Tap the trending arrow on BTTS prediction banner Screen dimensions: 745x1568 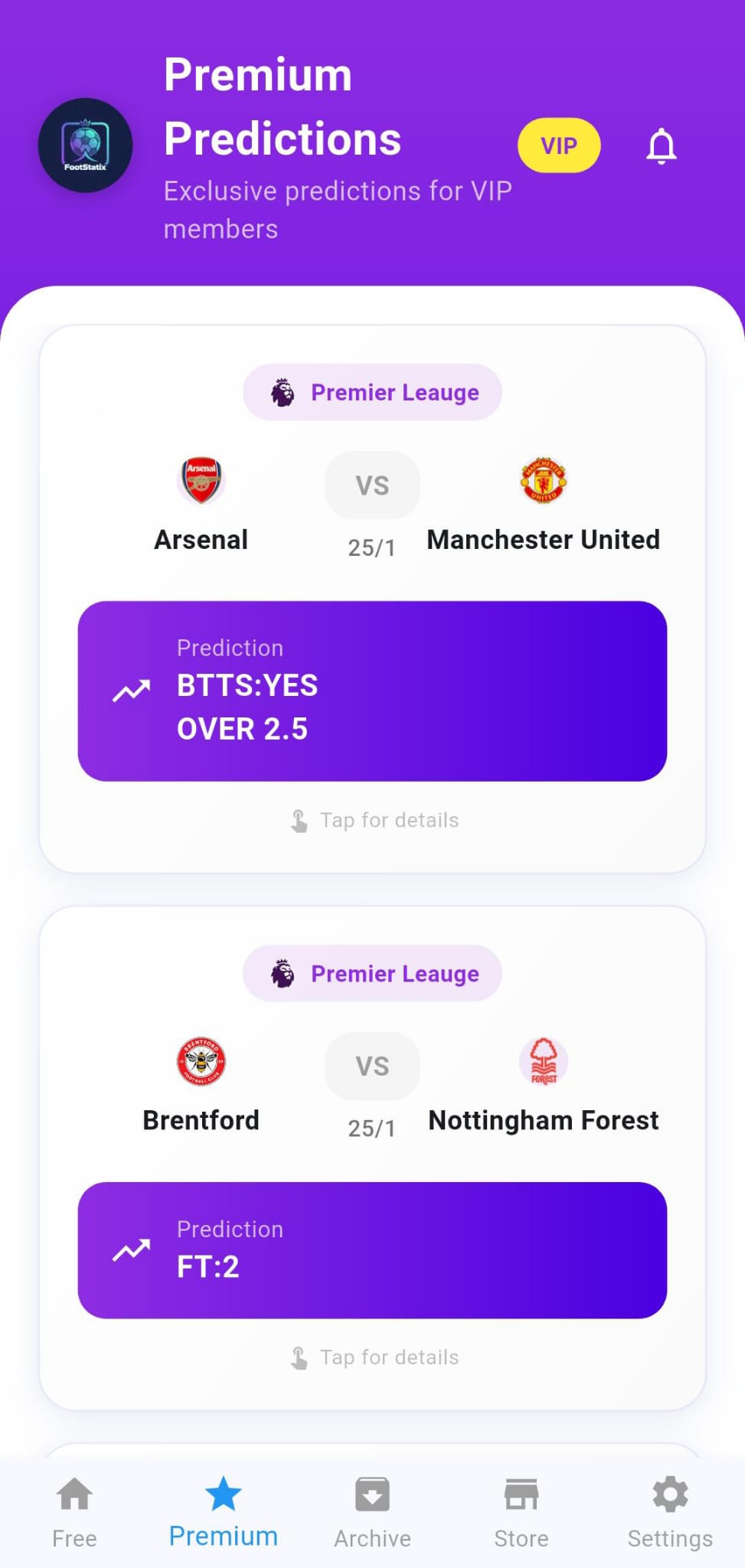[x=130, y=689]
